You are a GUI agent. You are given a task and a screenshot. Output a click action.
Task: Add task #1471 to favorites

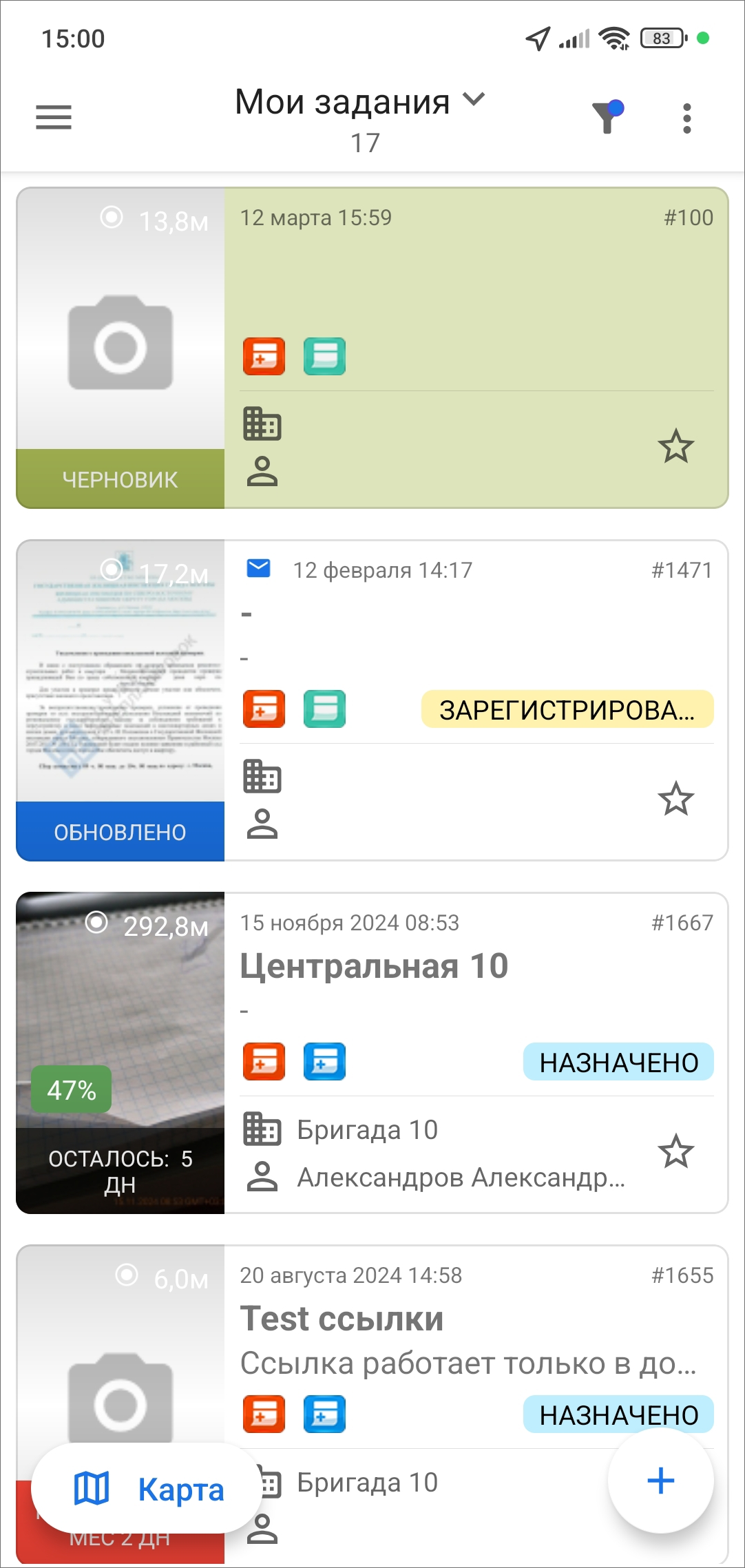click(x=675, y=799)
